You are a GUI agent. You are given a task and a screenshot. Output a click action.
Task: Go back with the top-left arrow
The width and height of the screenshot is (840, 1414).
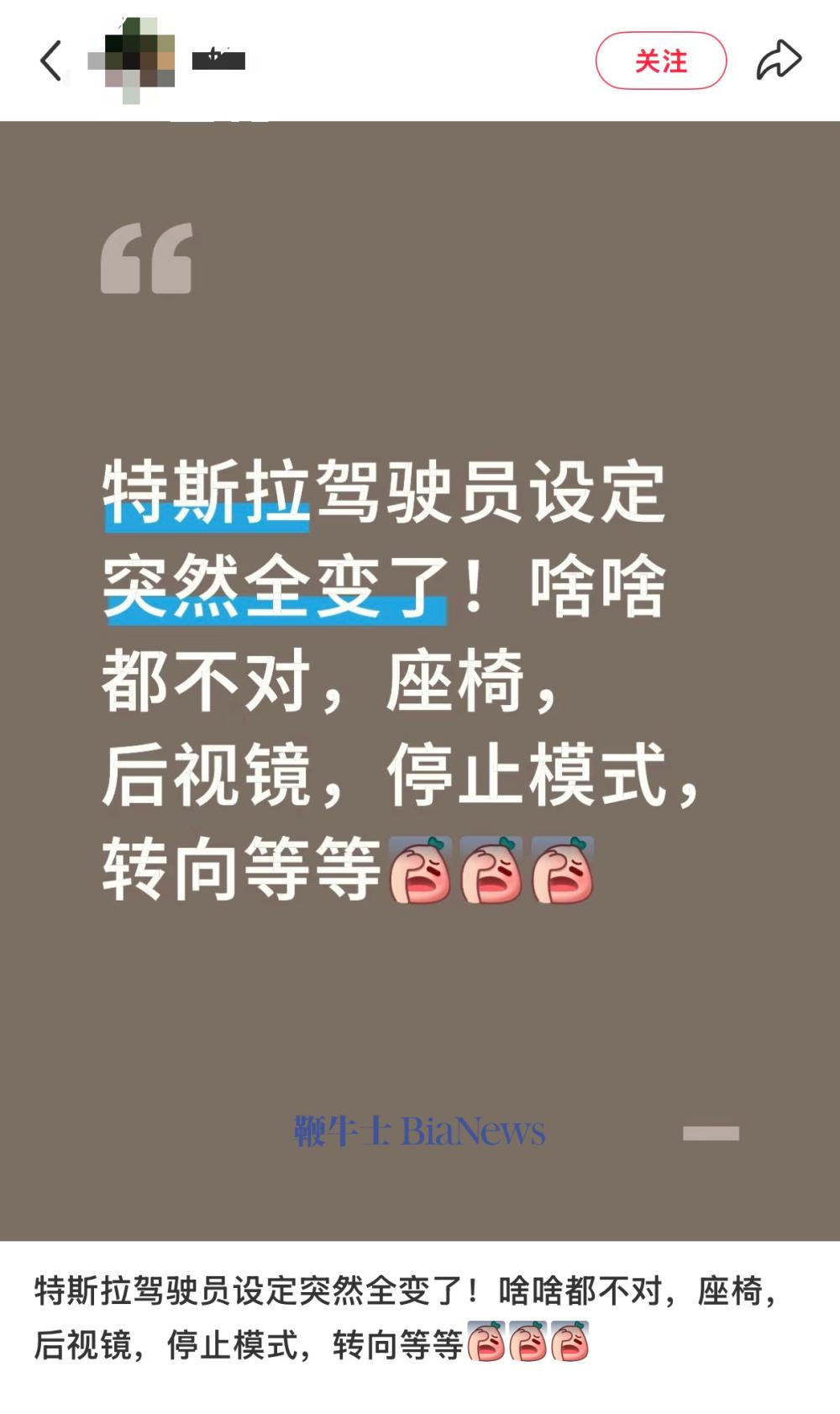pyautogui.click(x=51, y=61)
